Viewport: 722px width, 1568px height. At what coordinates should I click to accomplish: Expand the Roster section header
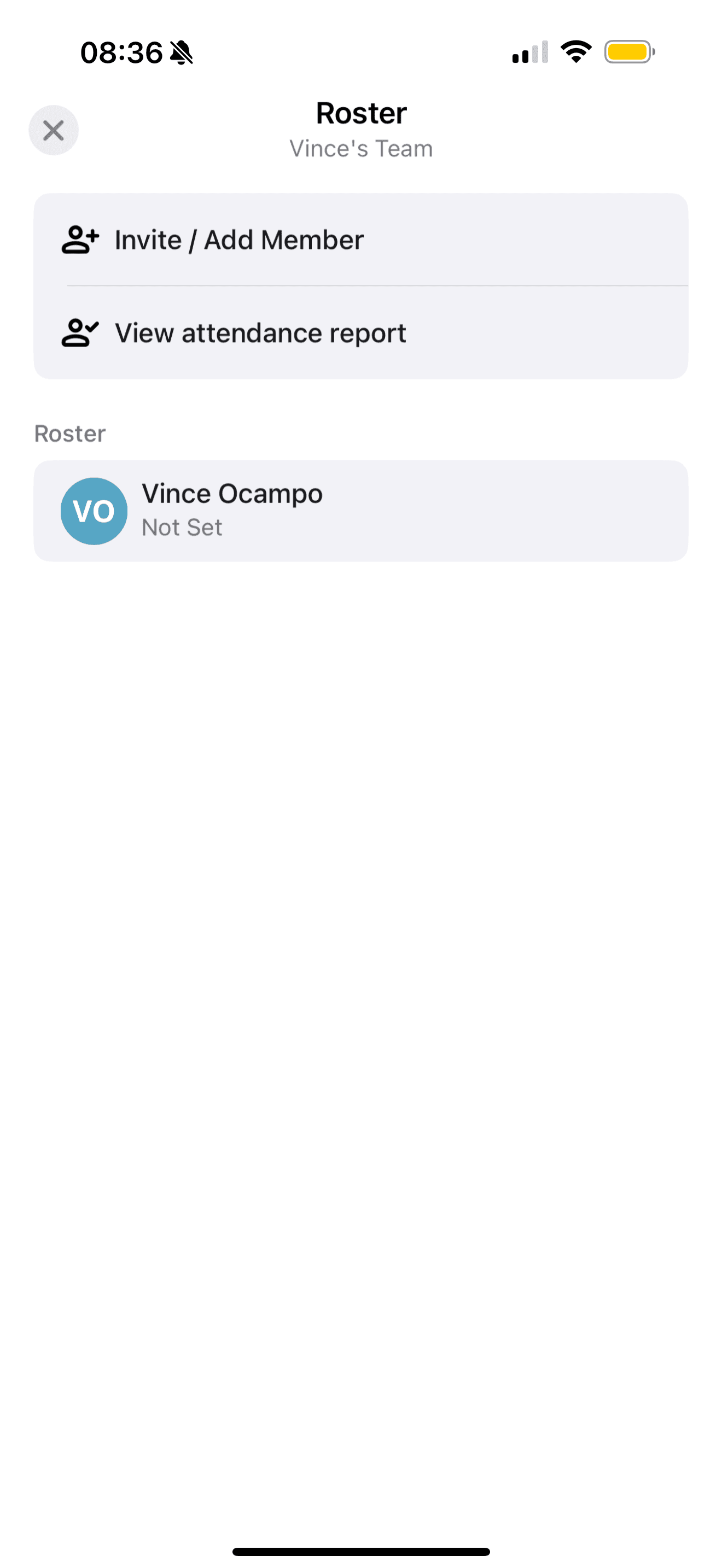70,433
